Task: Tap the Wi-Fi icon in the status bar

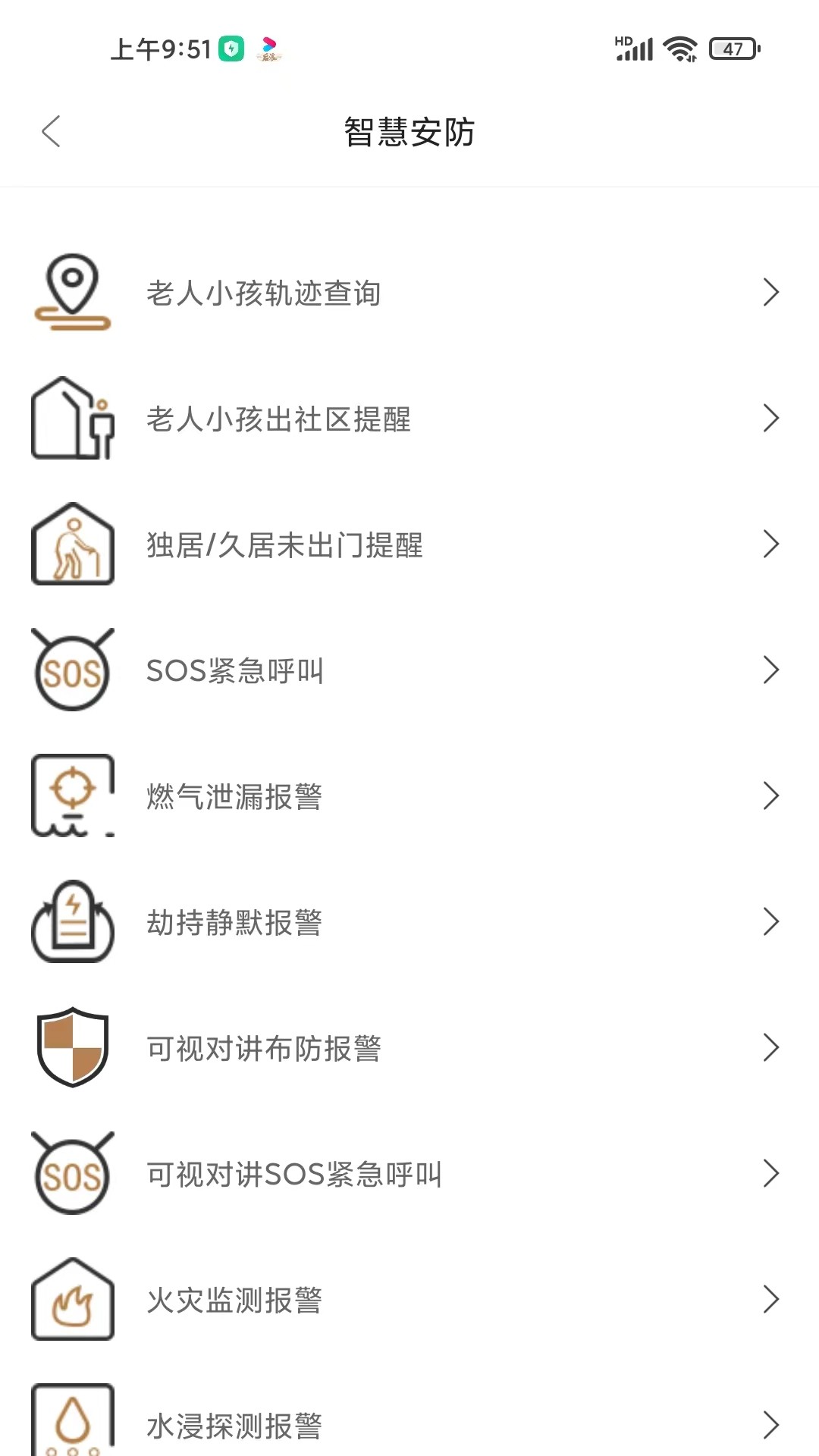Action: [677, 48]
